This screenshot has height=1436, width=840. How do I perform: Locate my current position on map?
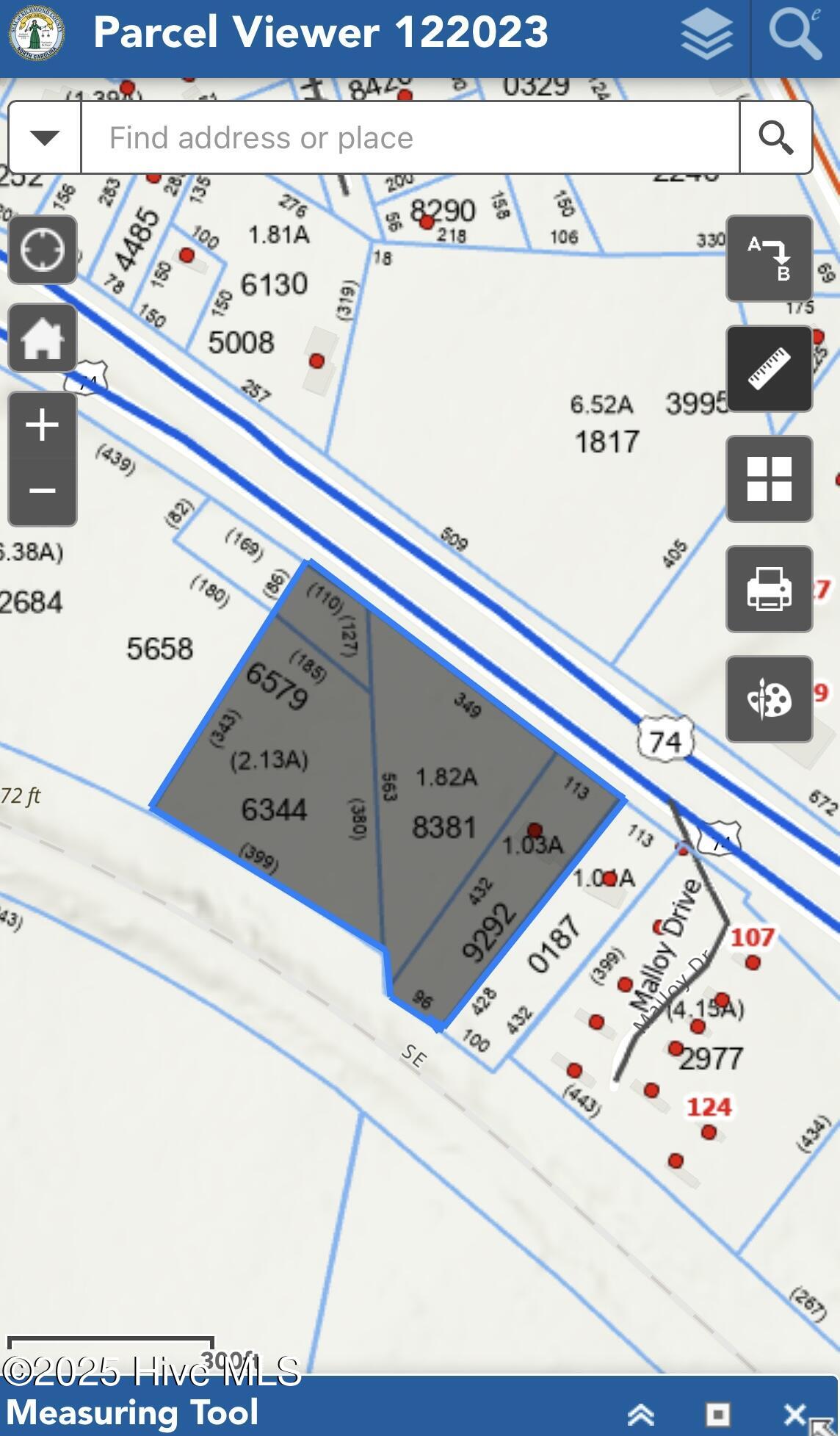pos(43,250)
